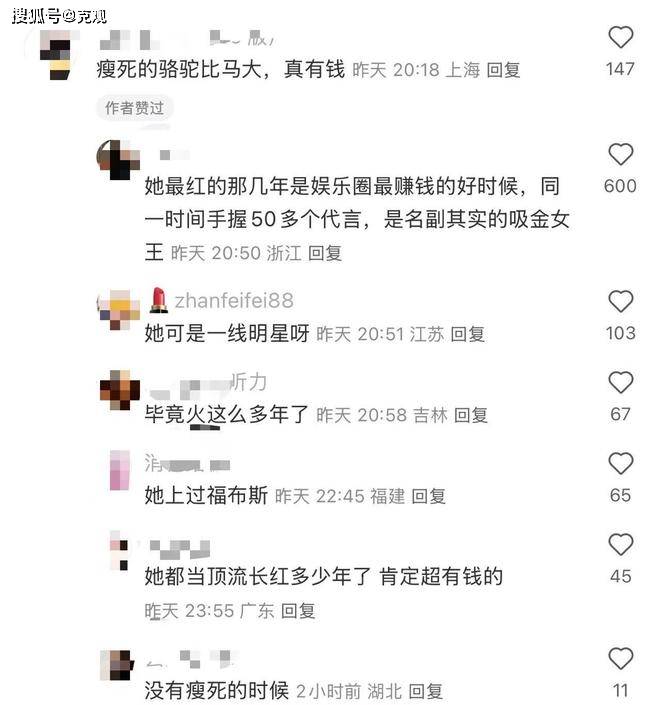Like the comment '她都当顶流长红多少年了'
The height and width of the screenshot is (705, 660).
pyautogui.click(x=621, y=545)
